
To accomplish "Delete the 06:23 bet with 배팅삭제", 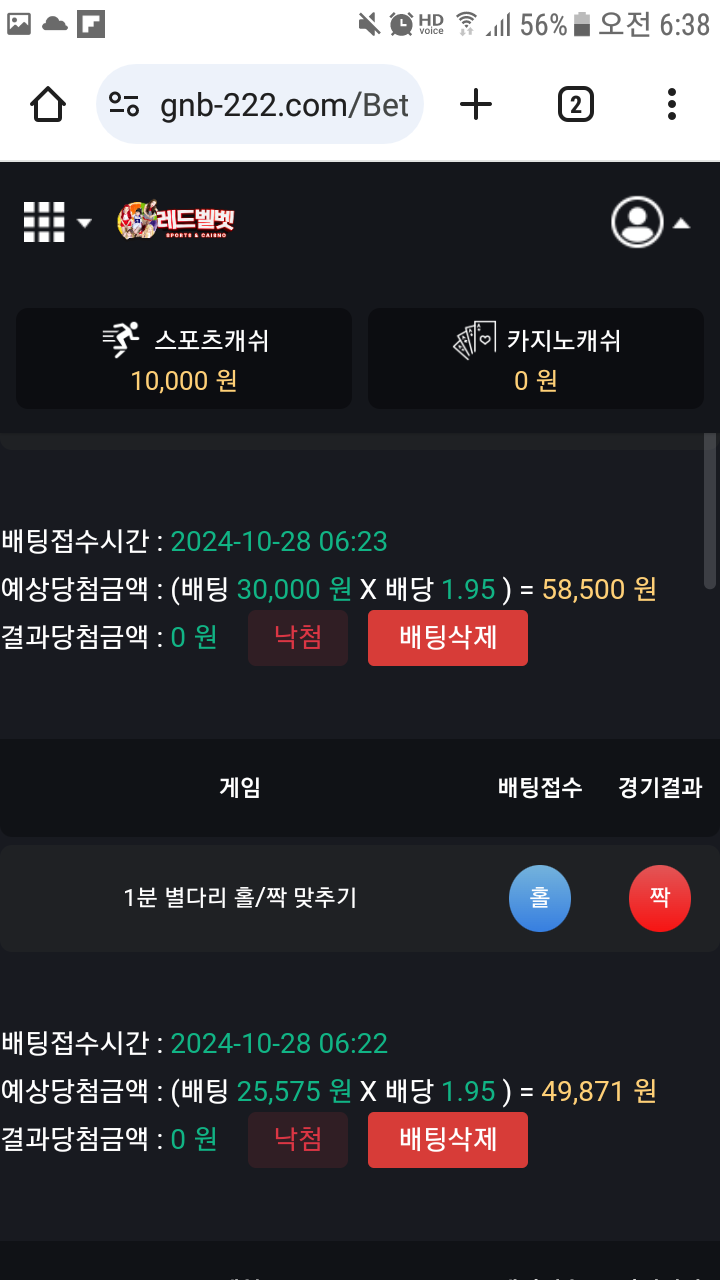I will [x=447, y=638].
